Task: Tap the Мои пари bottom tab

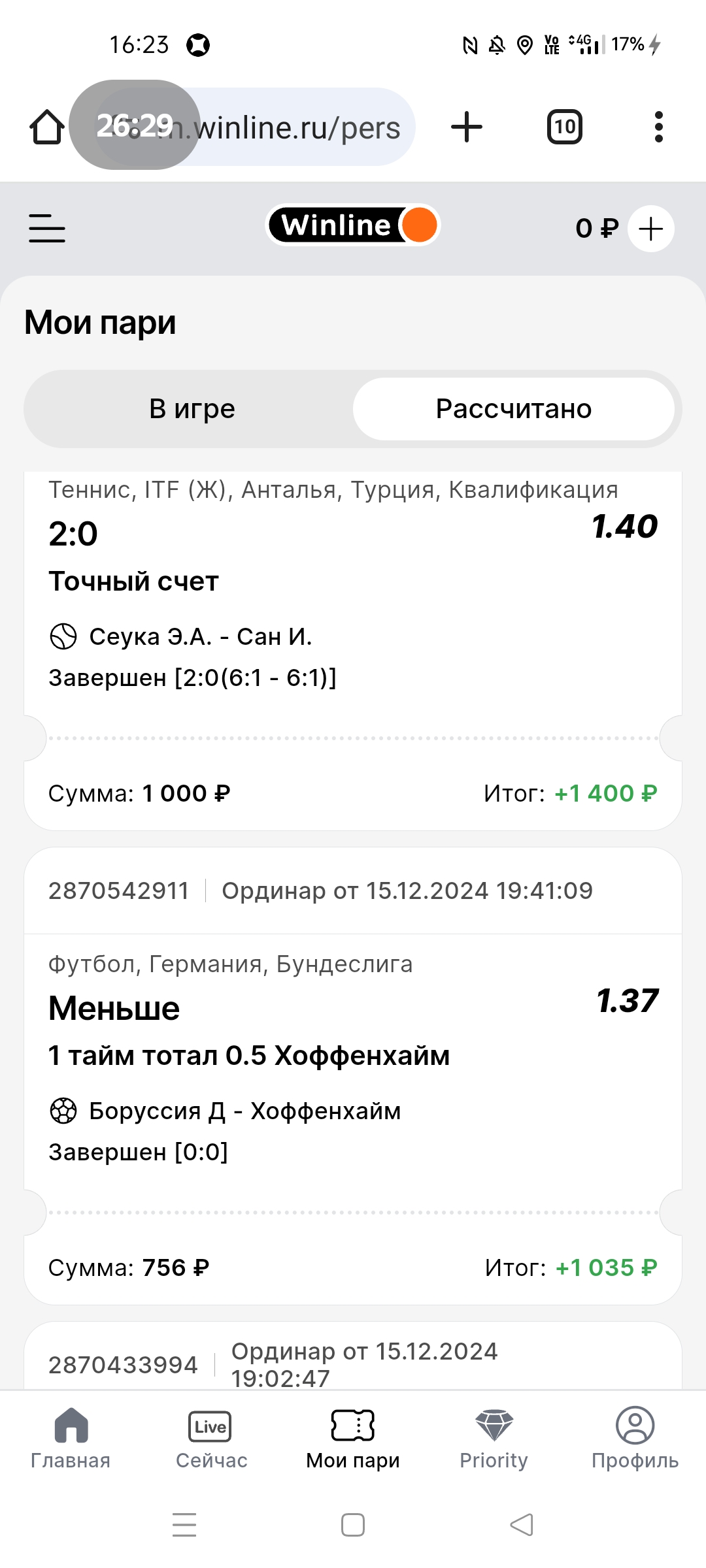Action: pyautogui.click(x=353, y=1439)
